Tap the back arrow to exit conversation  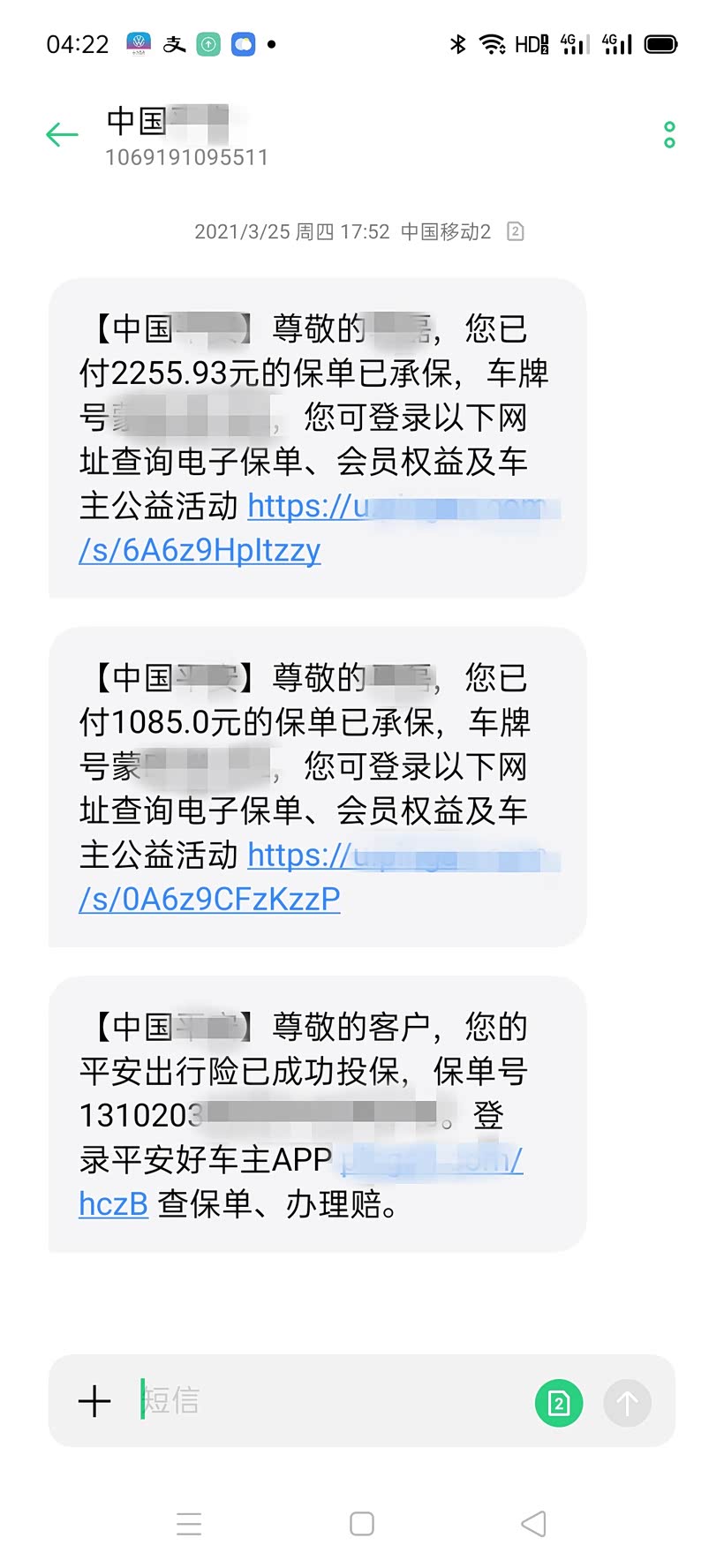coord(60,134)
